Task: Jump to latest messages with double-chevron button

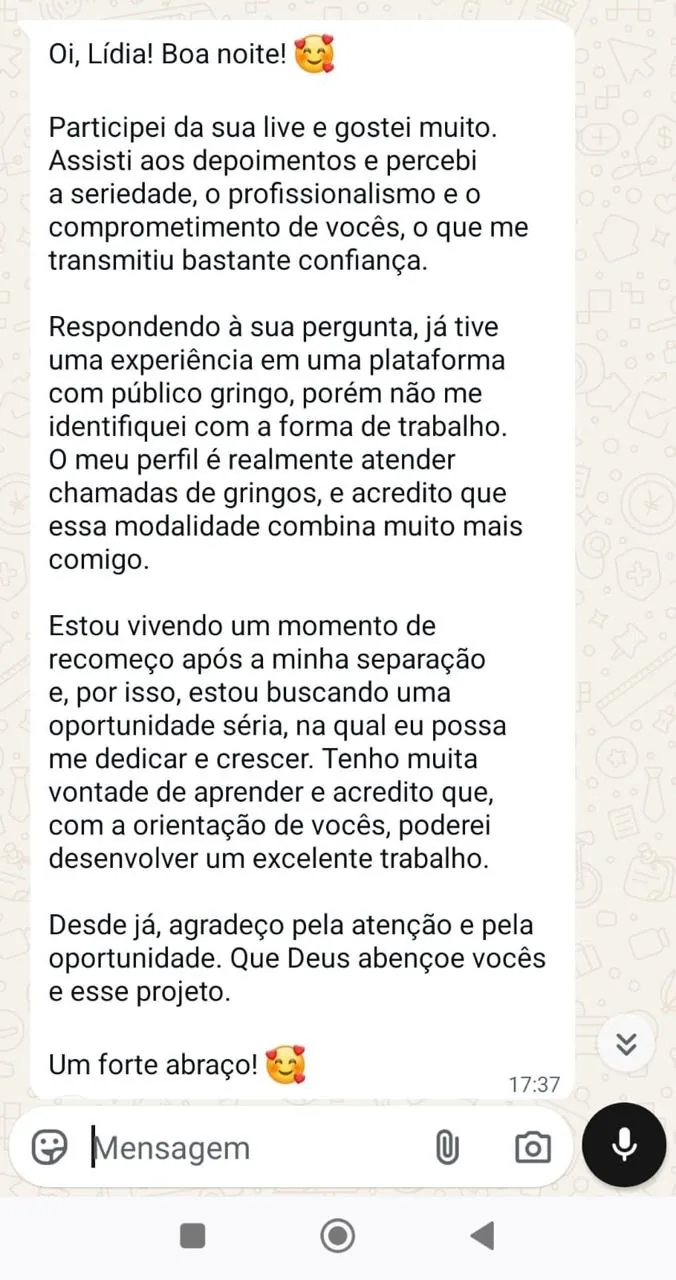Action: pos(626,1044)
